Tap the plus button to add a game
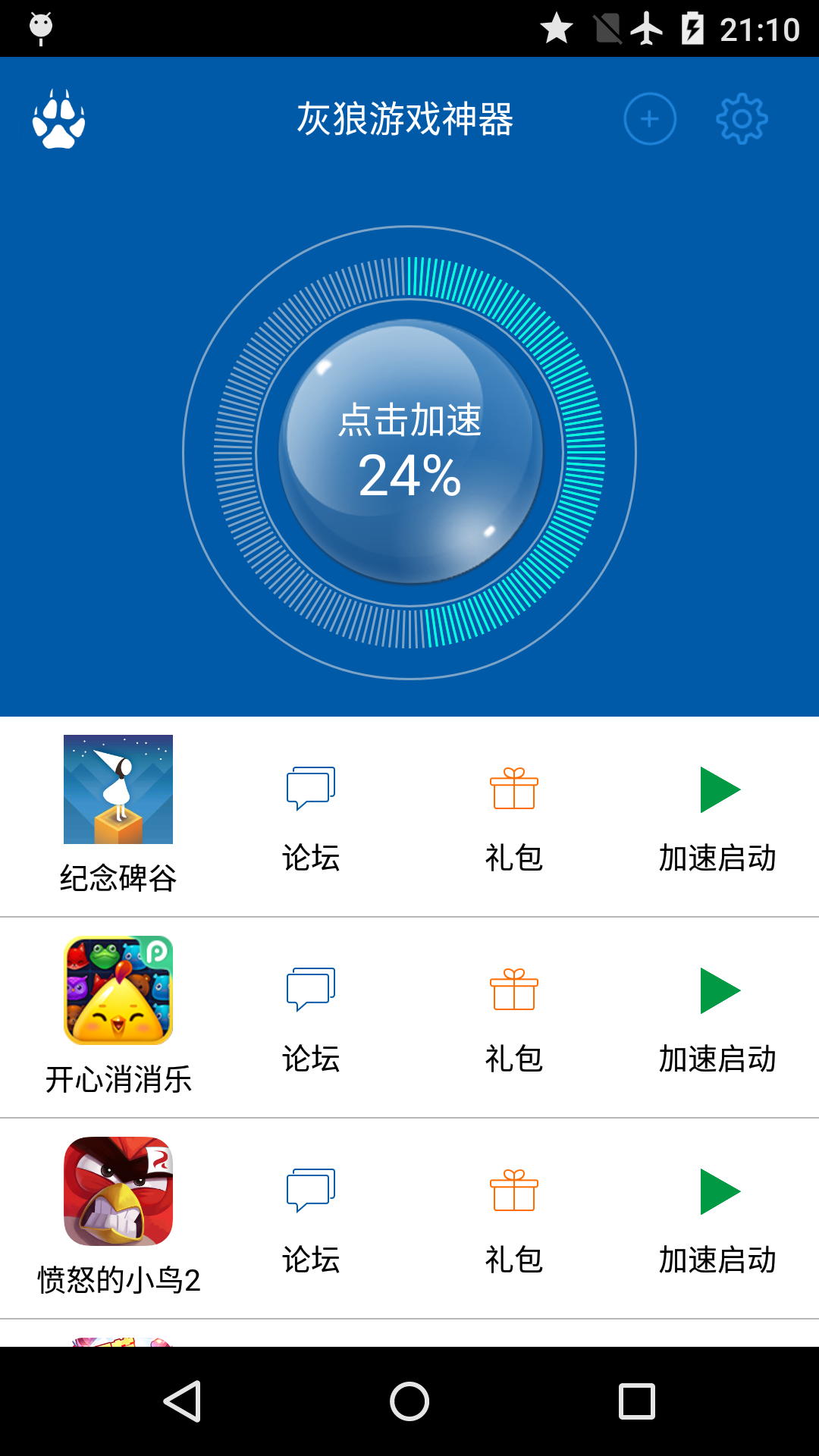819x1456 pixels. (650, 119)
